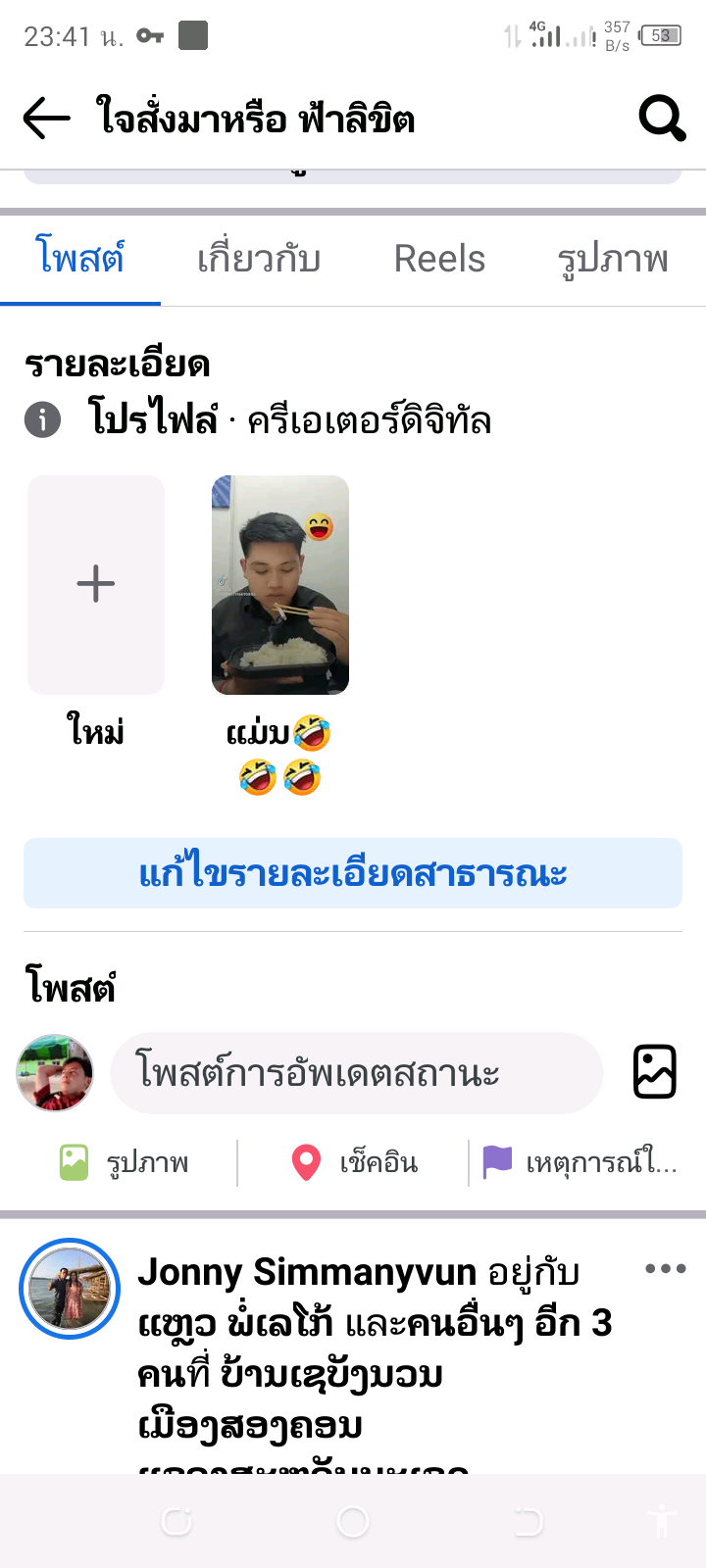The width and height of the screenshot is (706, 1568).
Task: Tap the system home button
Action: (353, 1522)
